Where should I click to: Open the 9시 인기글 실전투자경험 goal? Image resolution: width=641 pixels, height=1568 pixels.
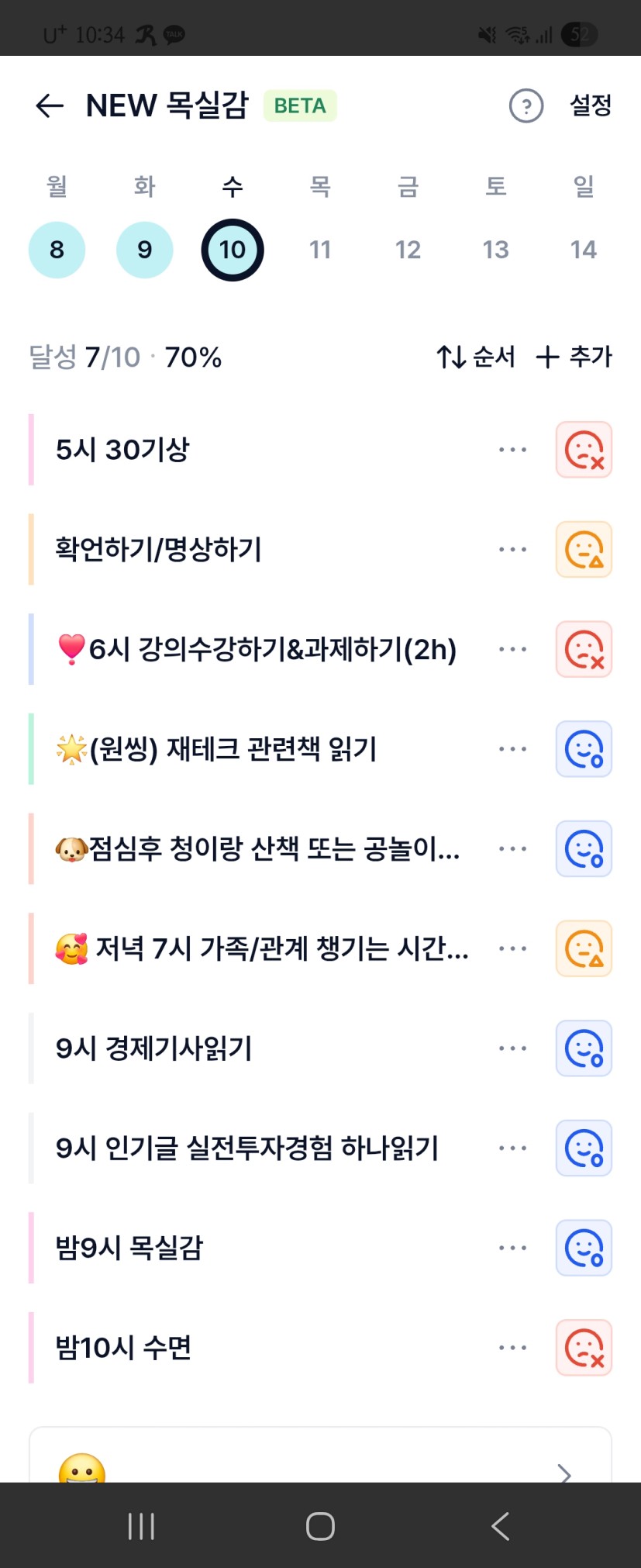pyautogui.click(x=247, y=1148)
